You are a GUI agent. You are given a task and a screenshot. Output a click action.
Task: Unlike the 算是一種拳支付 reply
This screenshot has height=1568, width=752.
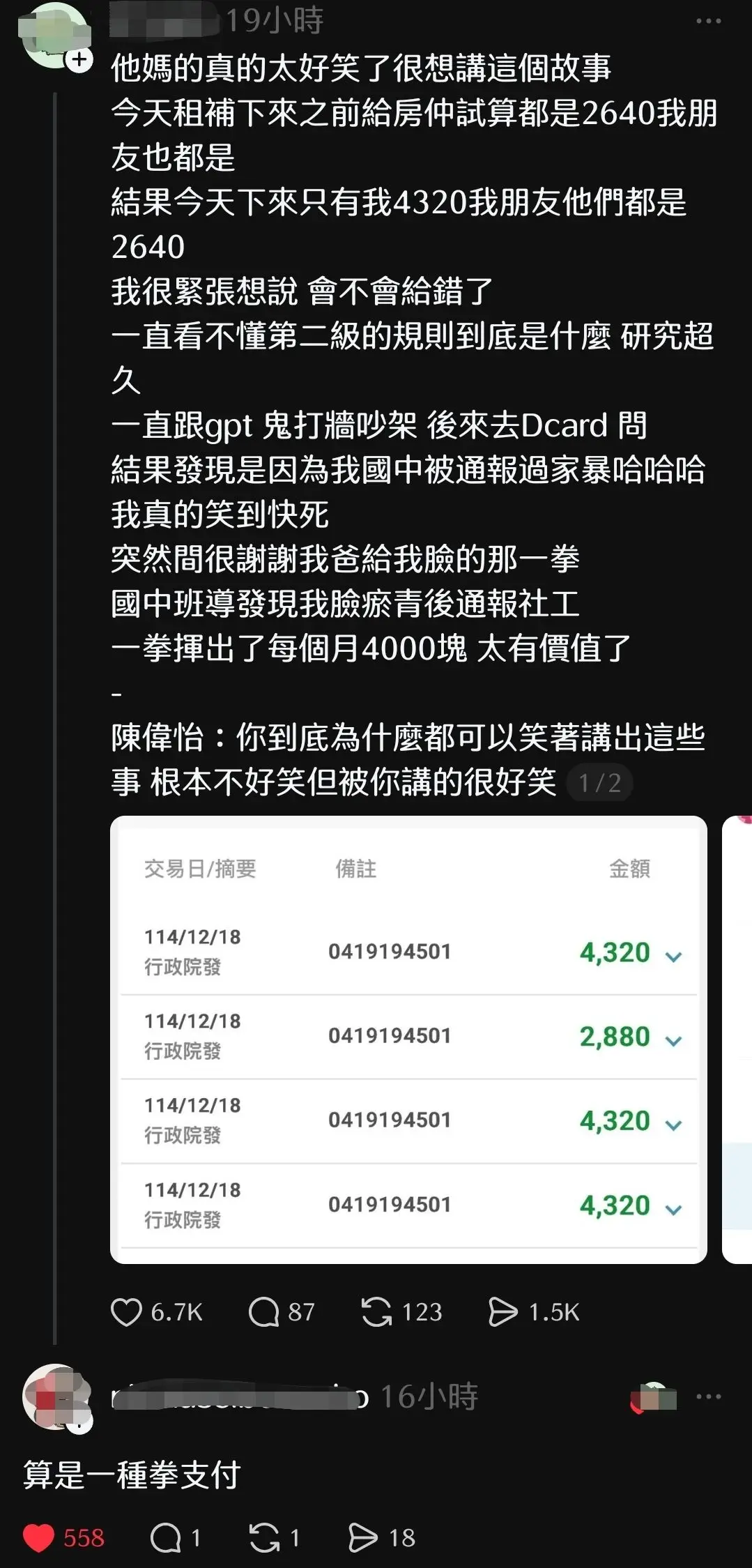(39, 1537)
